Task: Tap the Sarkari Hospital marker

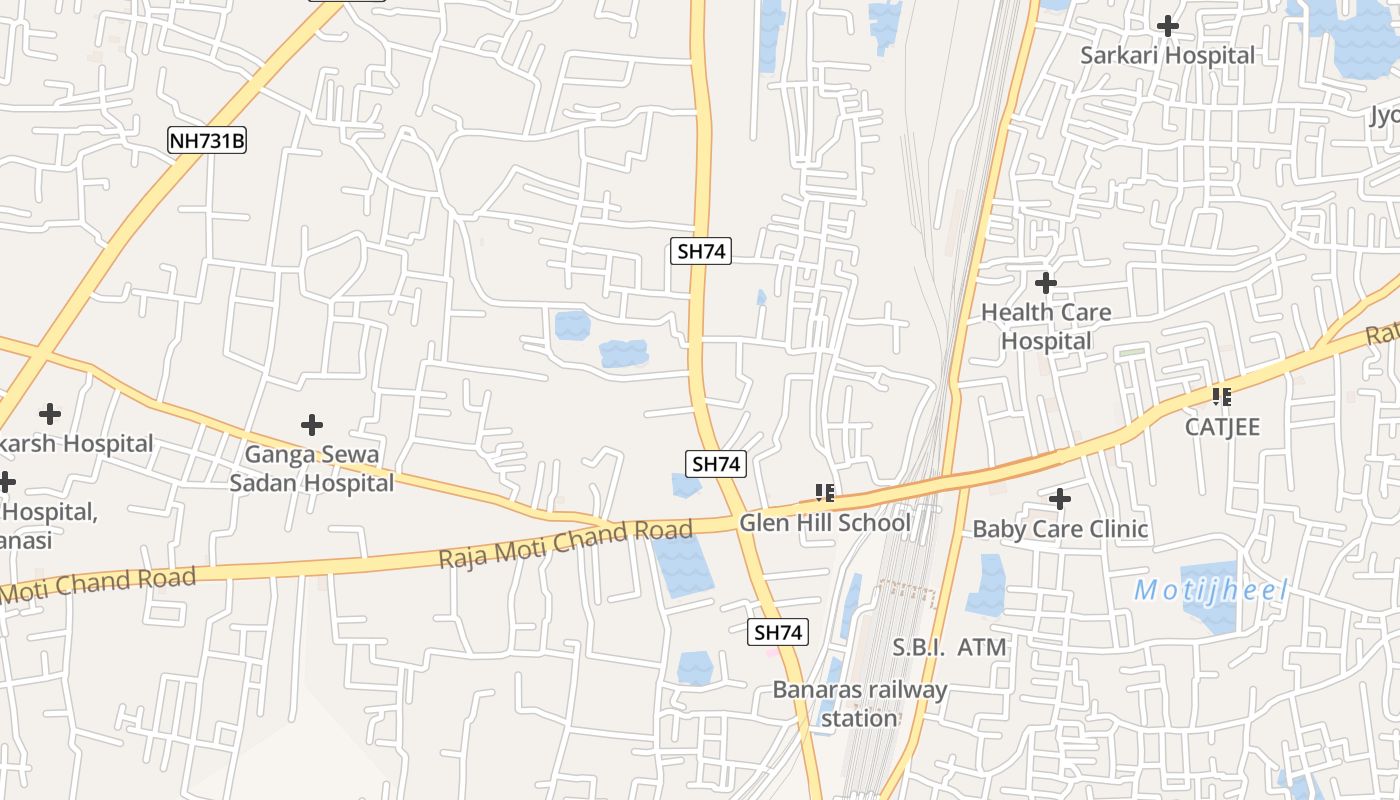Action: [x=1167, y=26]
